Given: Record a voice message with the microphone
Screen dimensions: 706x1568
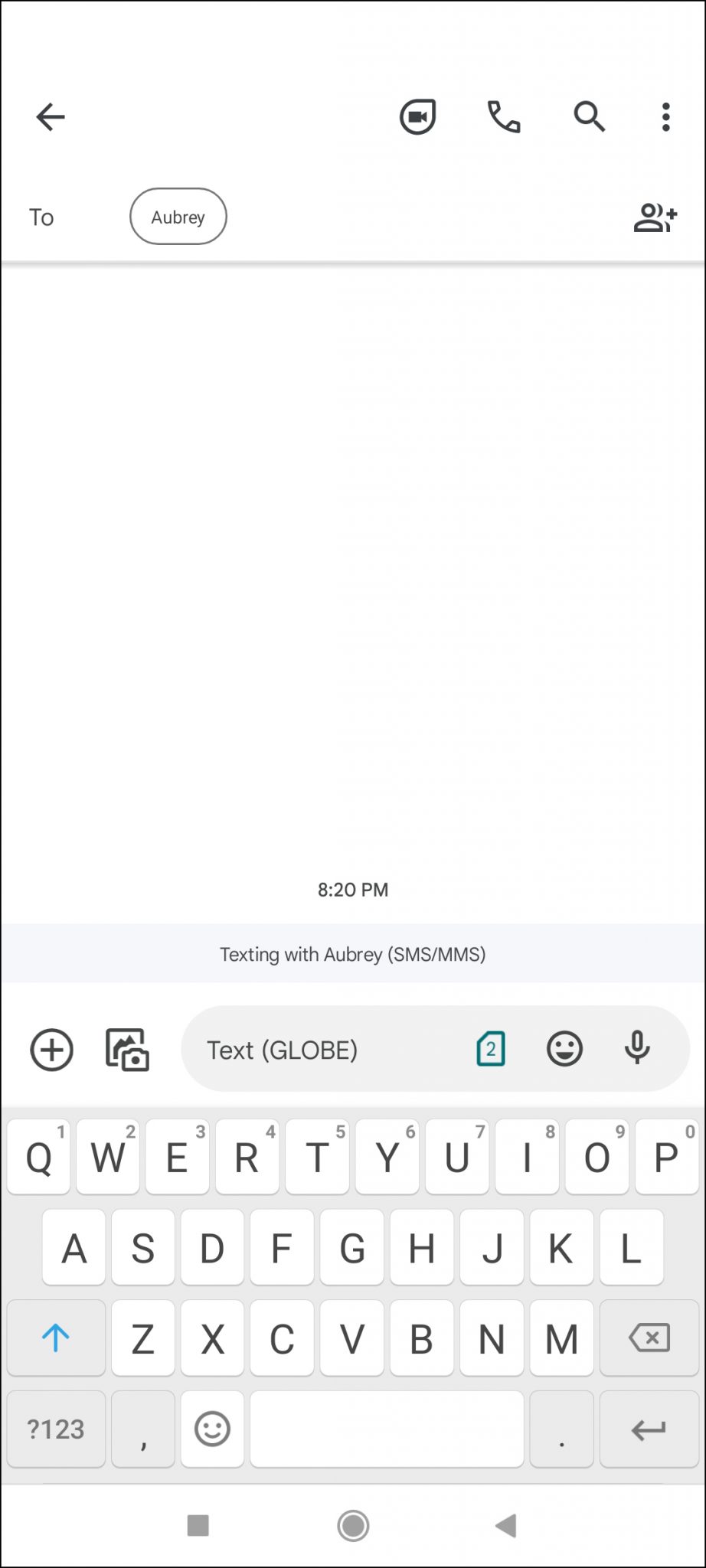Looking at the screenshot, I should [x=637, y=1049].
